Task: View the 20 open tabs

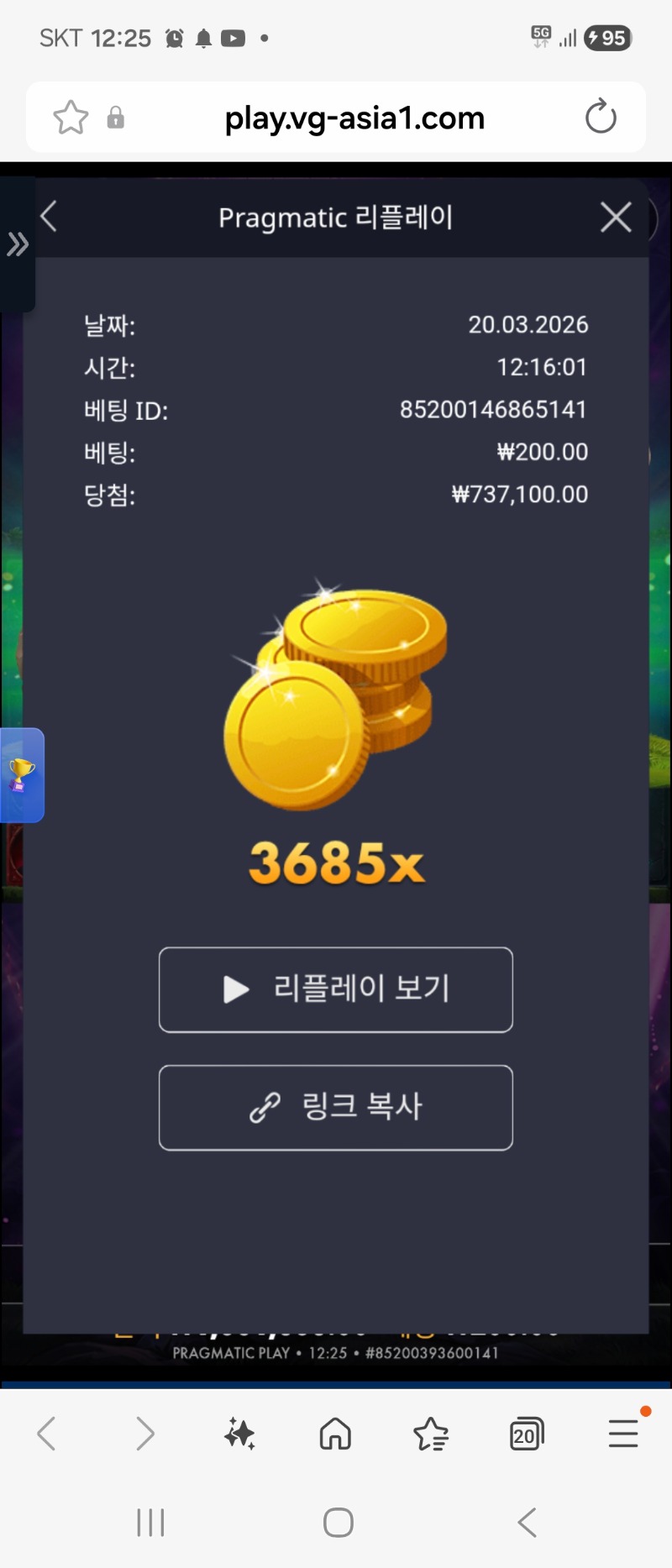Action: [x=527, y=1434]
